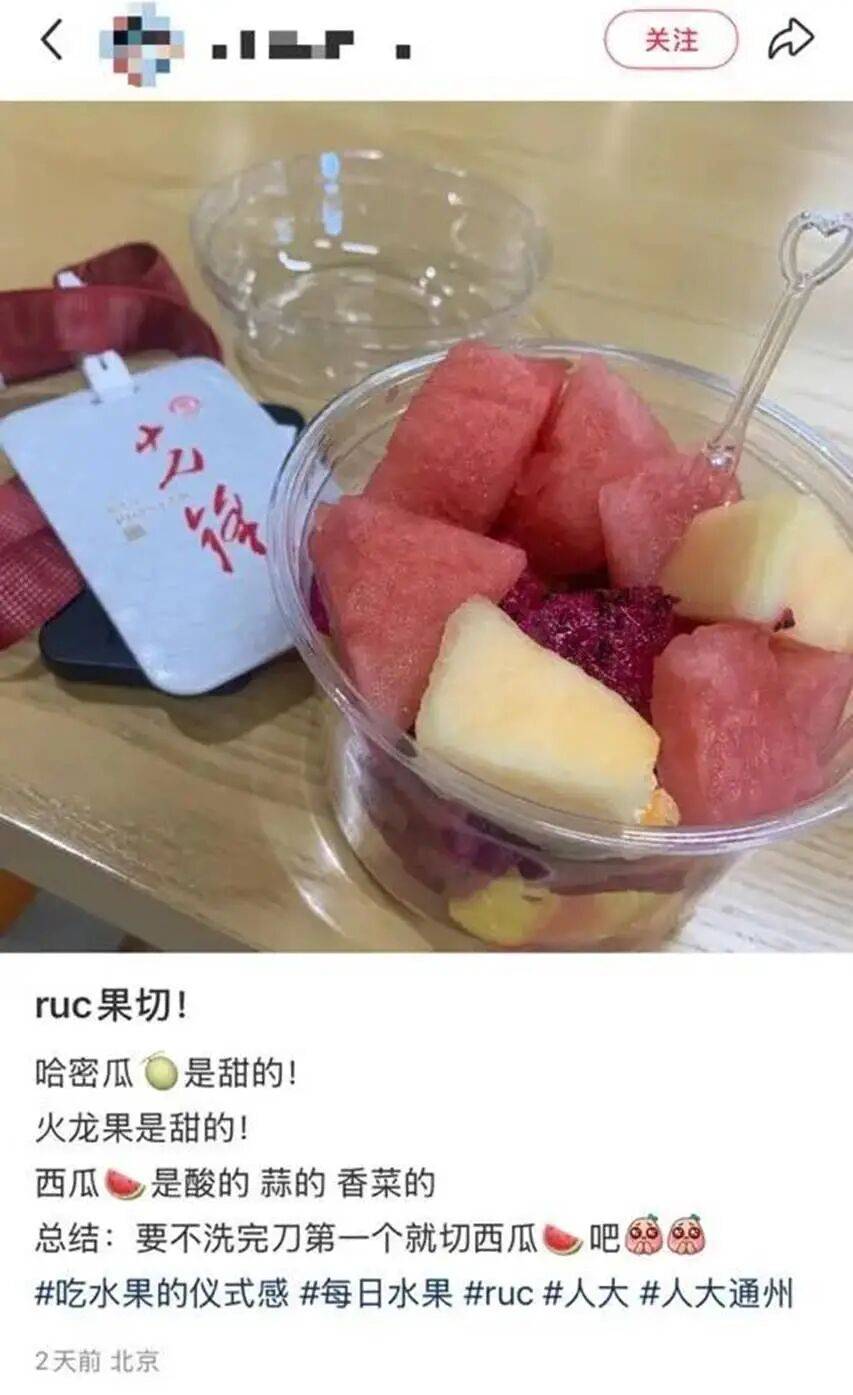853x1395 pixels.
Task: Open the post author's profile avatar
Action: pos(141,43)
